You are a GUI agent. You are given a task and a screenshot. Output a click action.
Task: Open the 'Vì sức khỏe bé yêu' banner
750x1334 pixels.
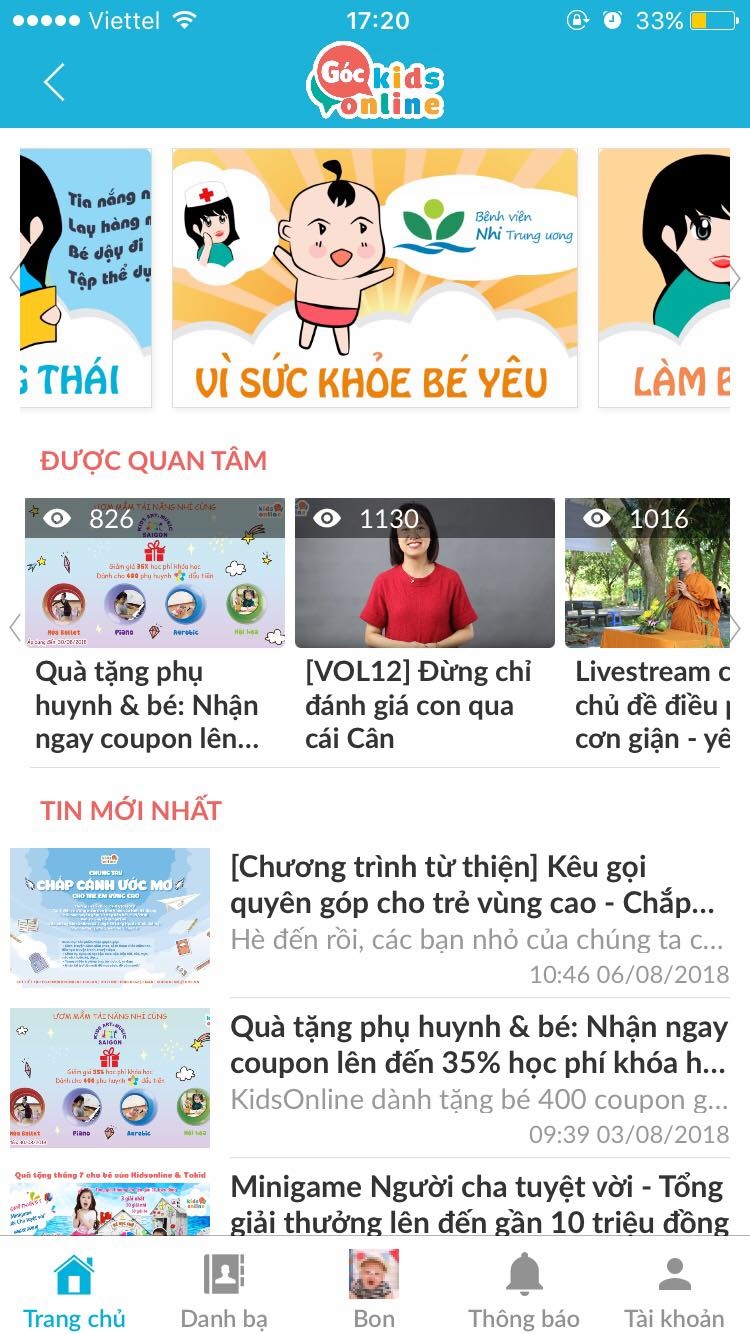tap(375, 278)
